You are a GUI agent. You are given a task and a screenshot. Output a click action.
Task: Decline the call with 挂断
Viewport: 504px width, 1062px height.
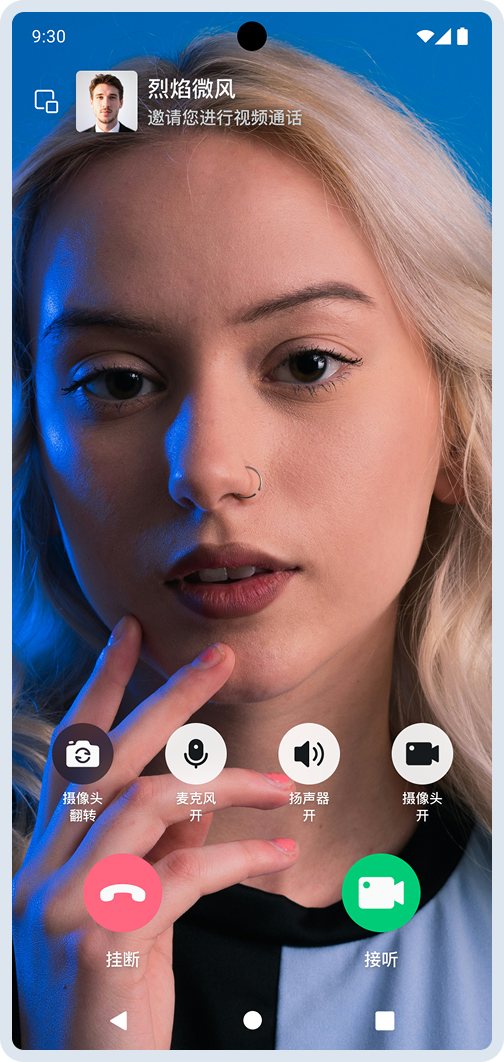pyautogui.click(x=123, y=893)
